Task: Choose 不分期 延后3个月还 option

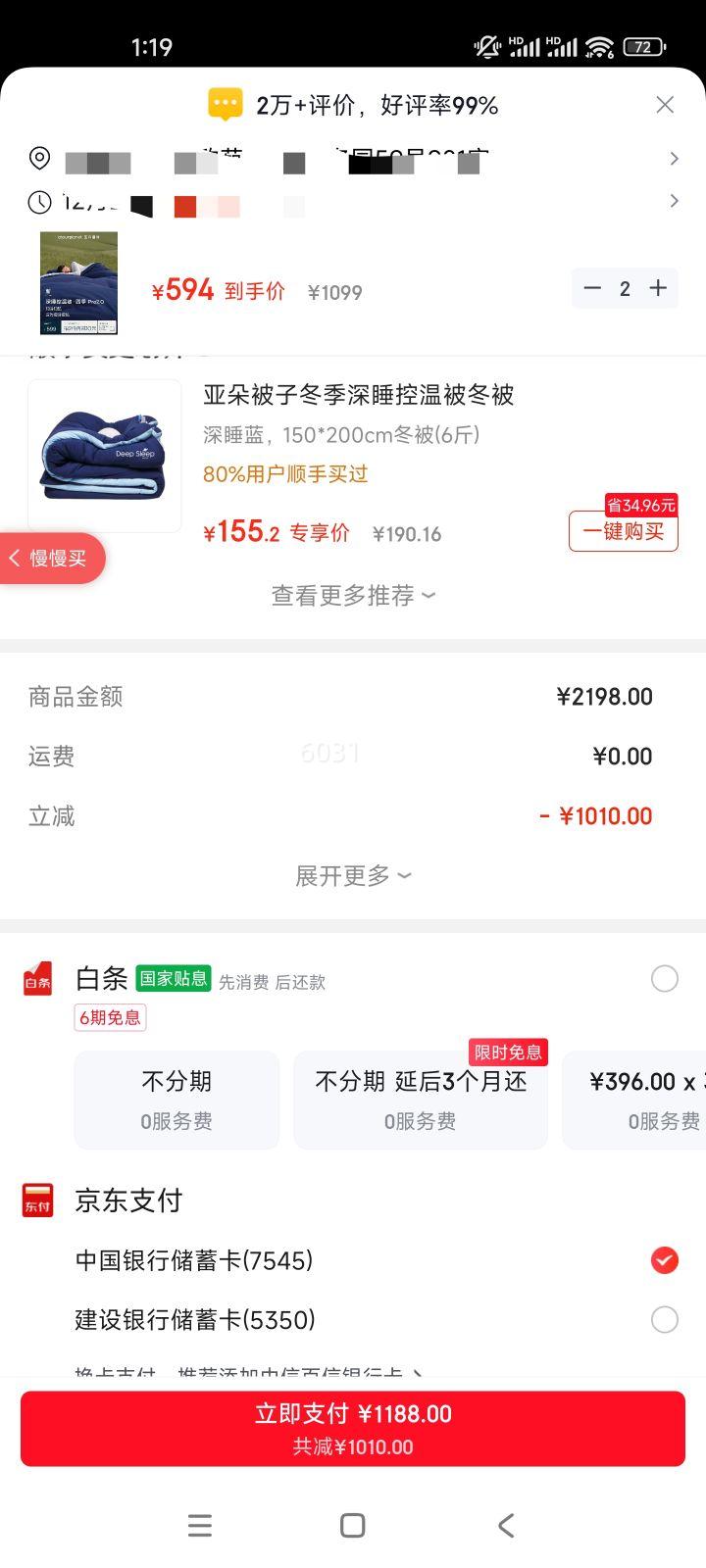Action: (x=421, y=1100)
